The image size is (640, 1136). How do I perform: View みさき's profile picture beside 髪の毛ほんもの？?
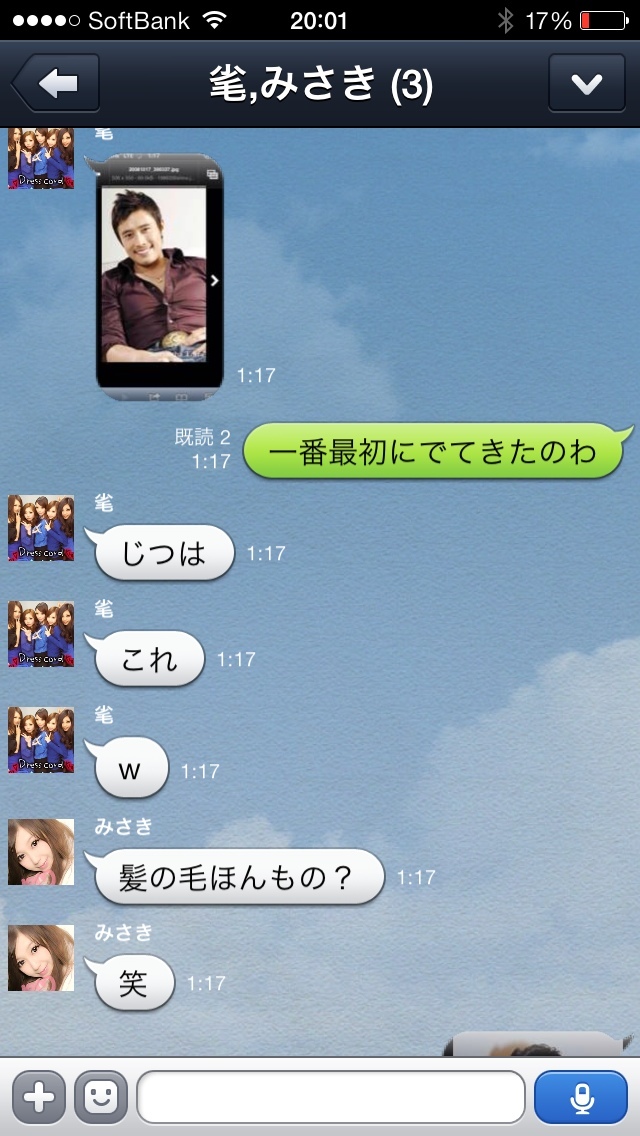click(x=41, y=852)
